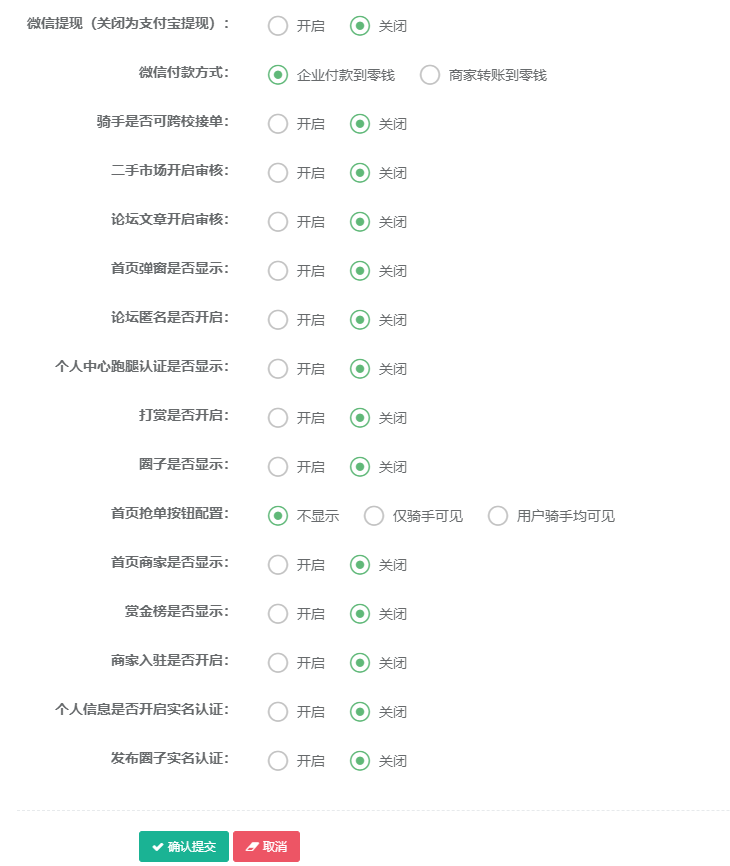Screen dimensions: 730x866
Task: Turn on 商家入驻是否开启
Action: pyautogui.click(x=278, y=663)
